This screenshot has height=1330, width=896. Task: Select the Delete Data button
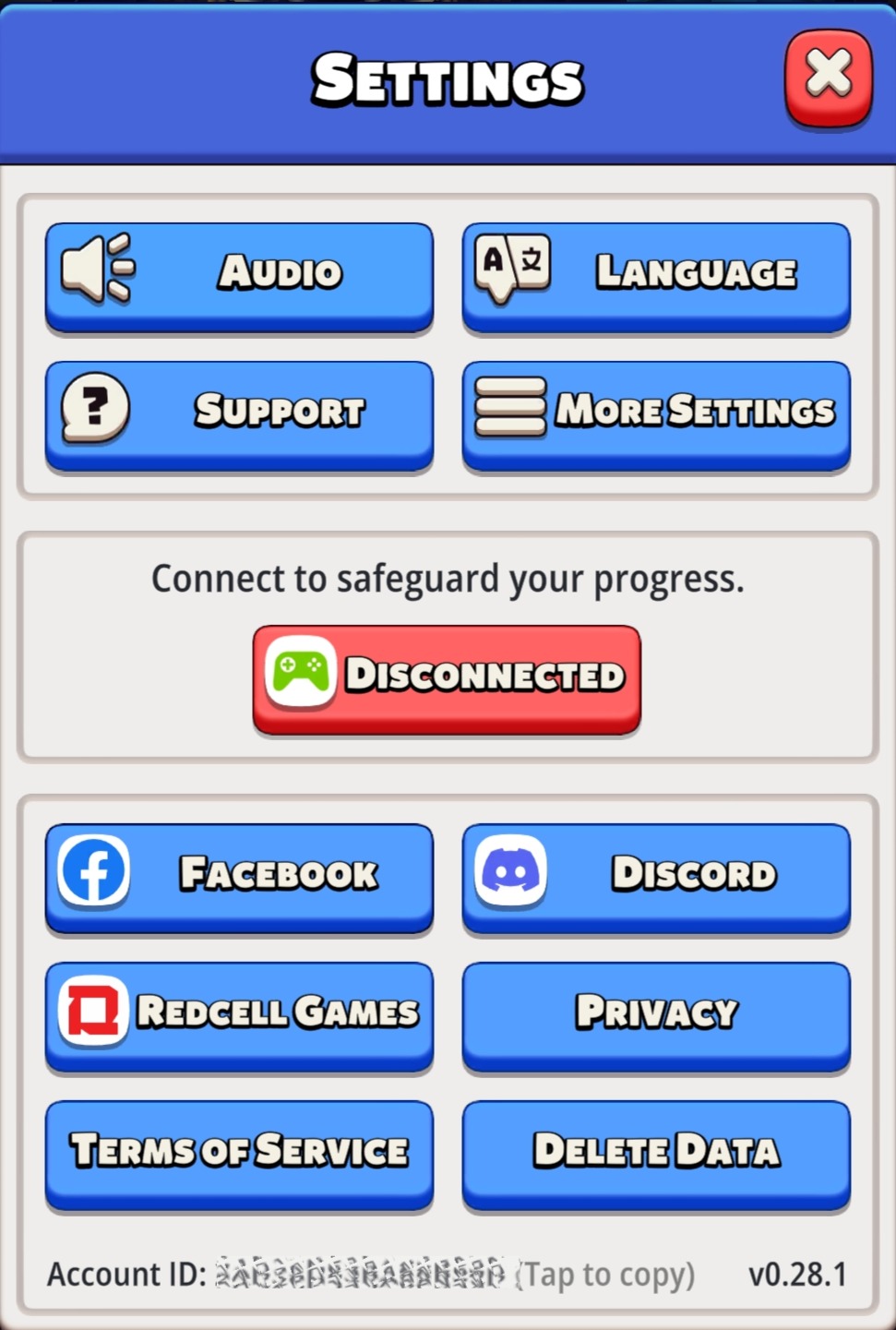click(x=656, y=1152)
